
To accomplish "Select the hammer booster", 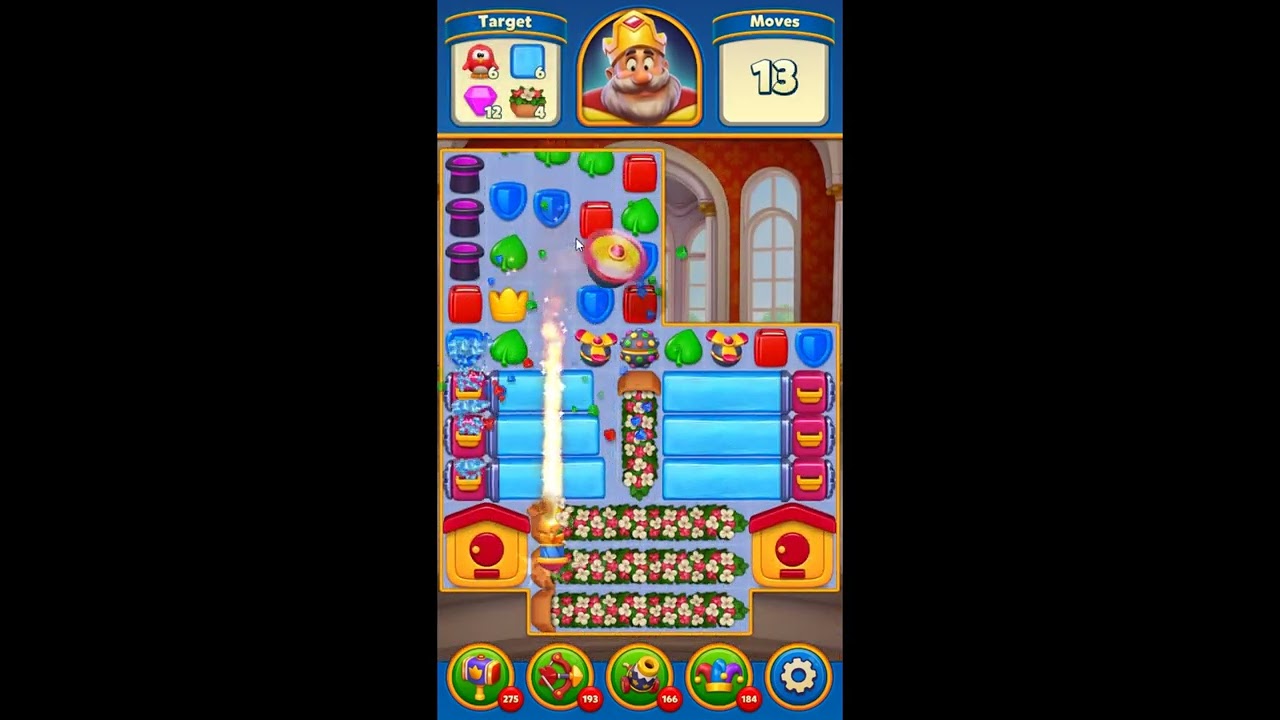I will (x=481, y=676).
